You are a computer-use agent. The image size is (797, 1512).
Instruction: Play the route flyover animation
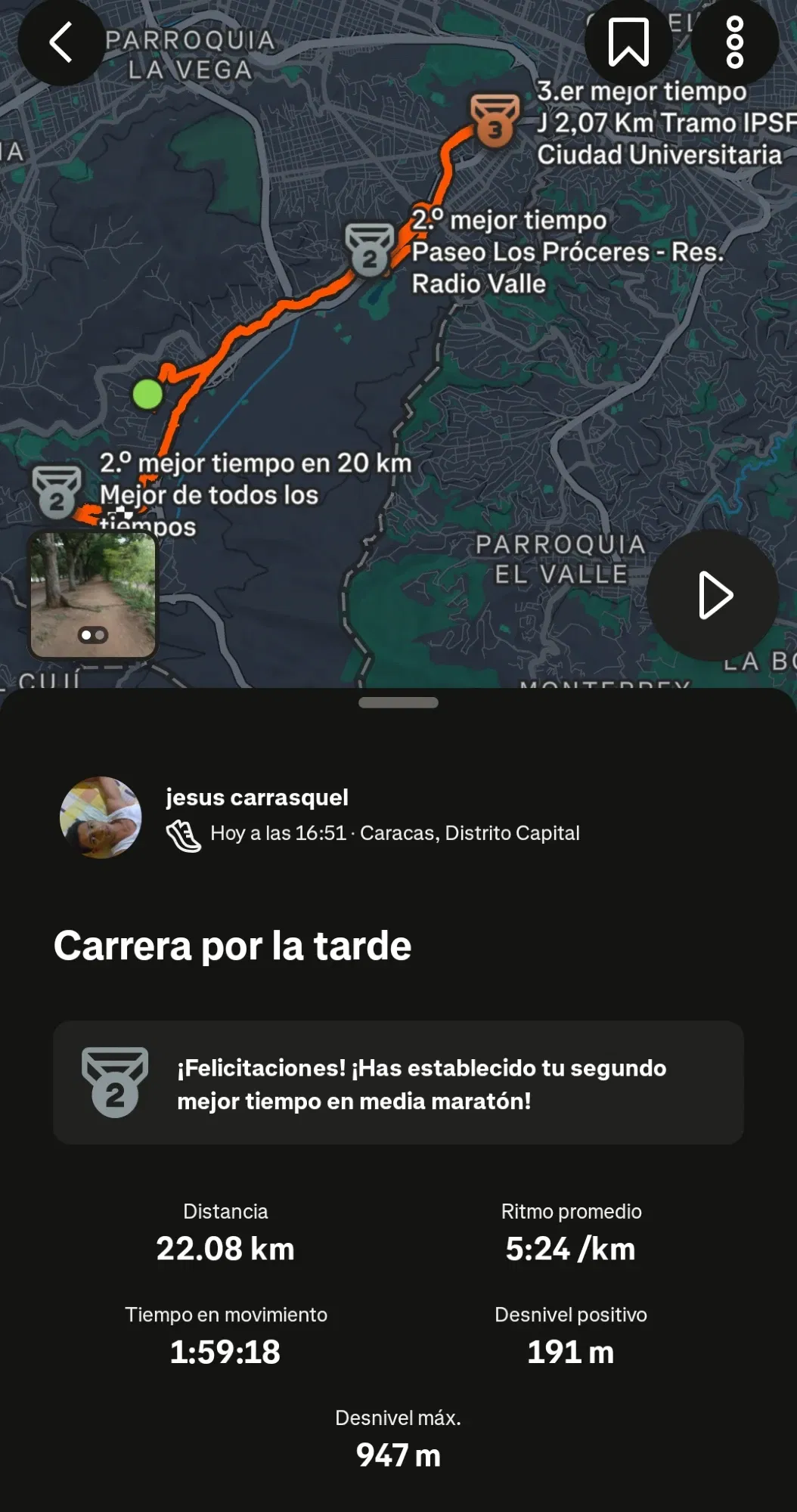(713, 596)
